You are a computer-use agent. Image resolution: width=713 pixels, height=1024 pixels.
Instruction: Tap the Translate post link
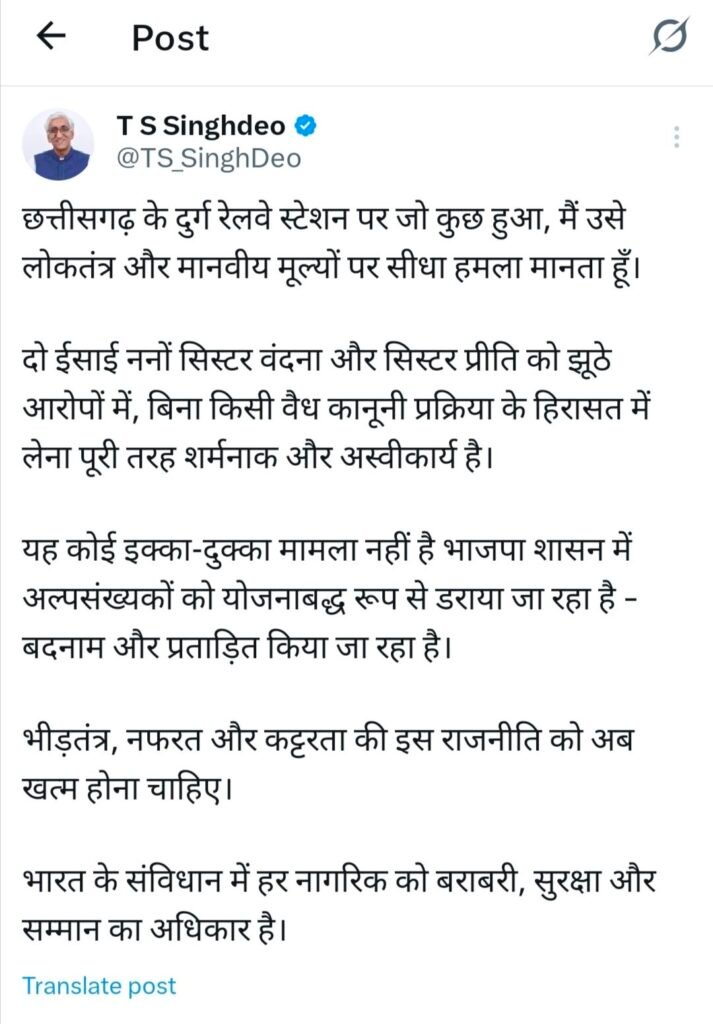(x=99, y=985)
